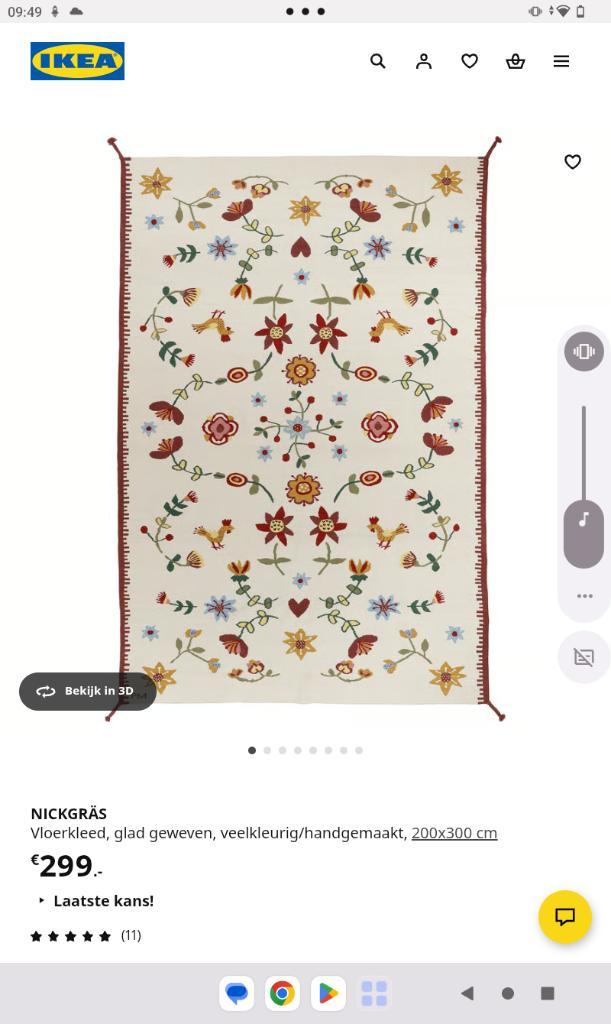Image resolution: width=611 pixels, height=1024 pixels.
Task: Open the 200x300 cm size link
Action: 454,833
